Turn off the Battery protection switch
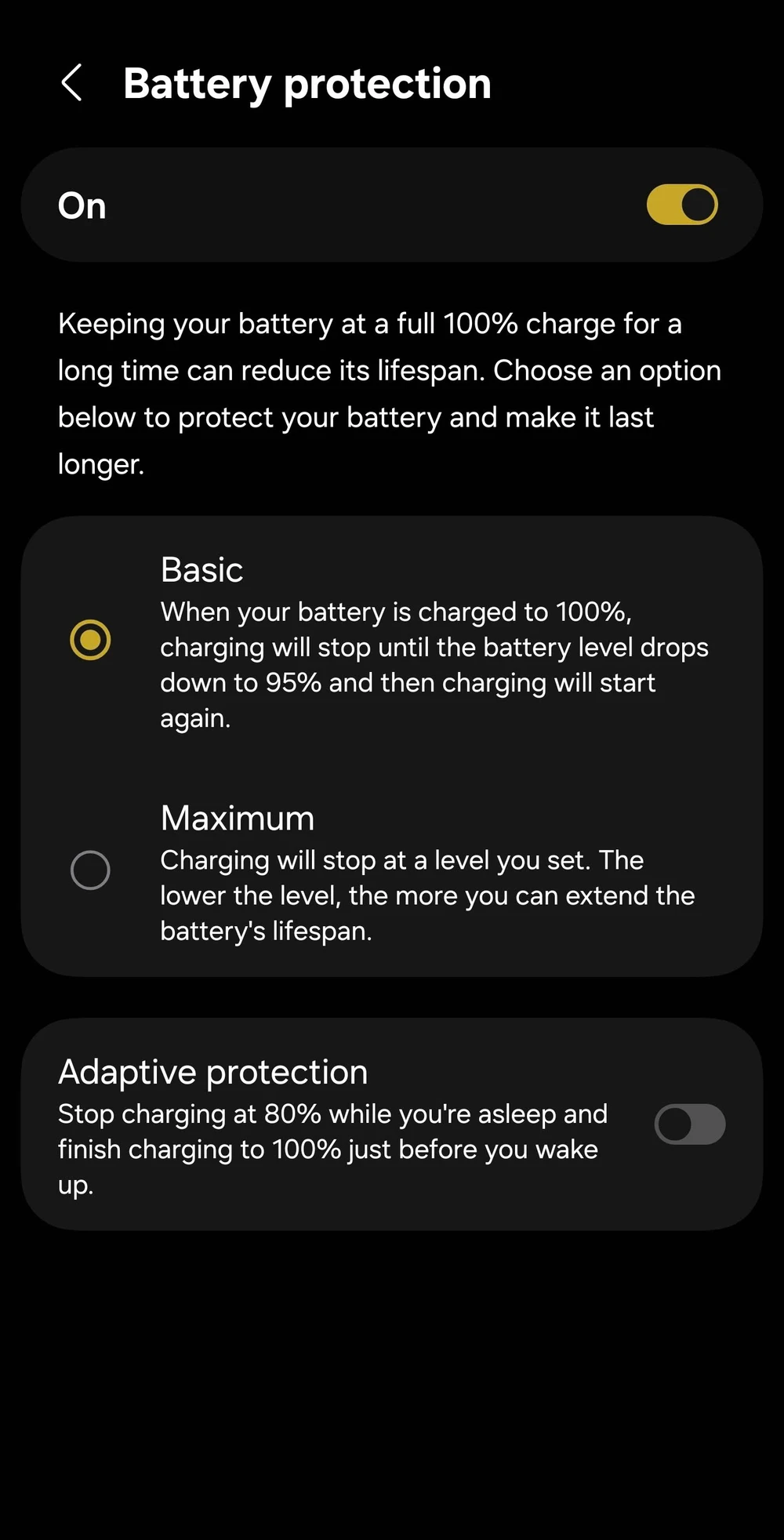Image resolution: width=784 pixels, height=1540 pixels. [x=681, y=205]
